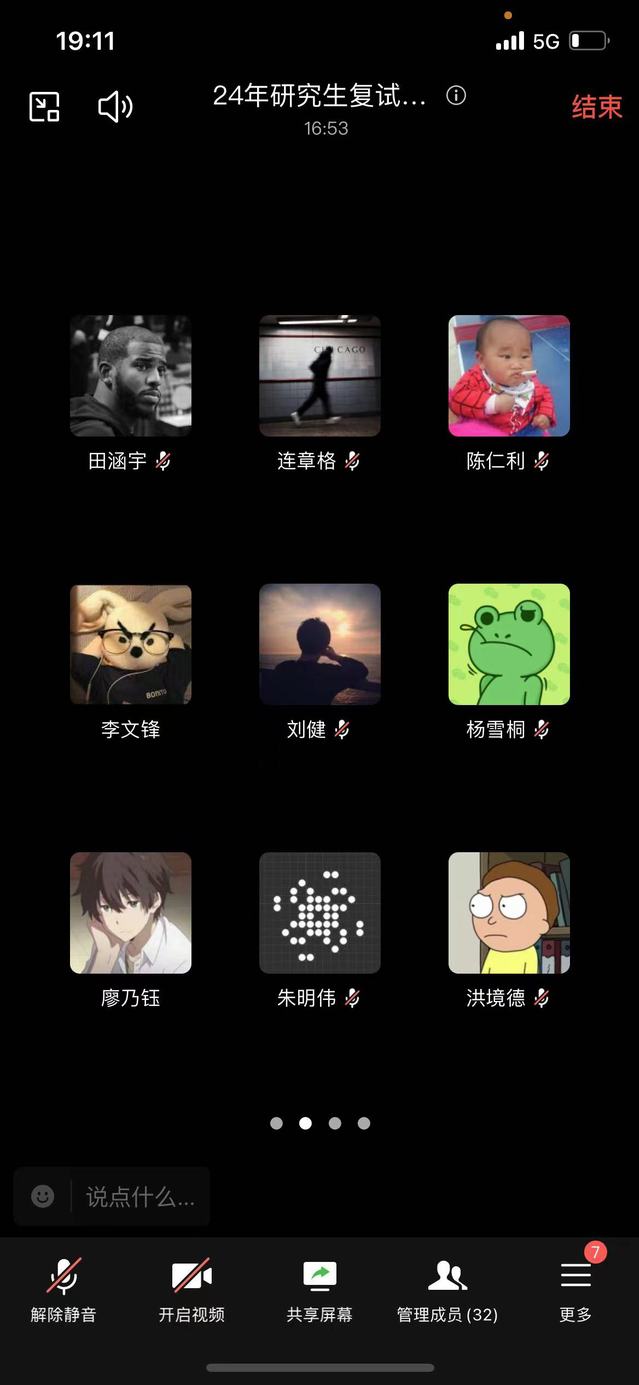Viewport: 639px width, 1385px height.
Task: Start screen sharing with 共享屏幕
Action: tap(320, 1290)
